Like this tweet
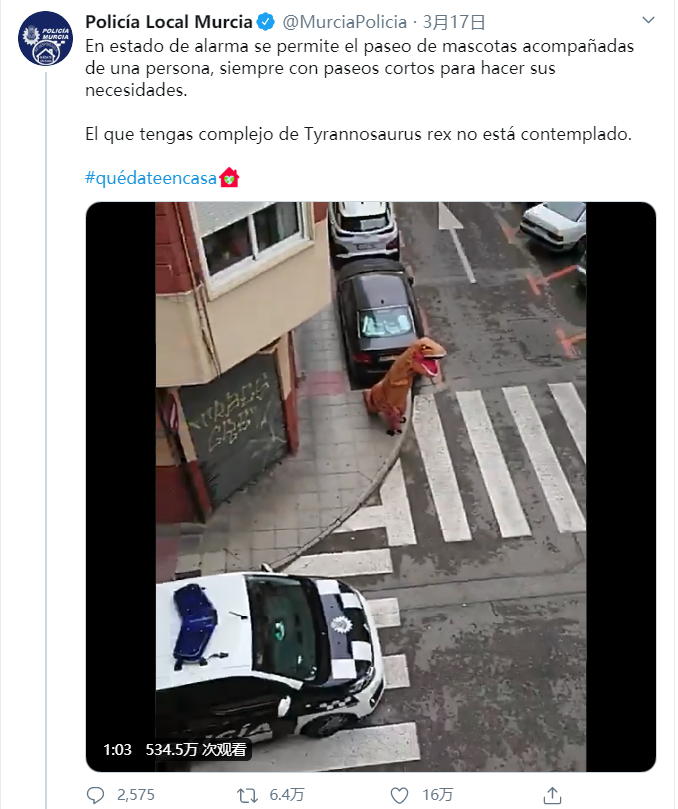678x809 pixels. pos(400,795)
